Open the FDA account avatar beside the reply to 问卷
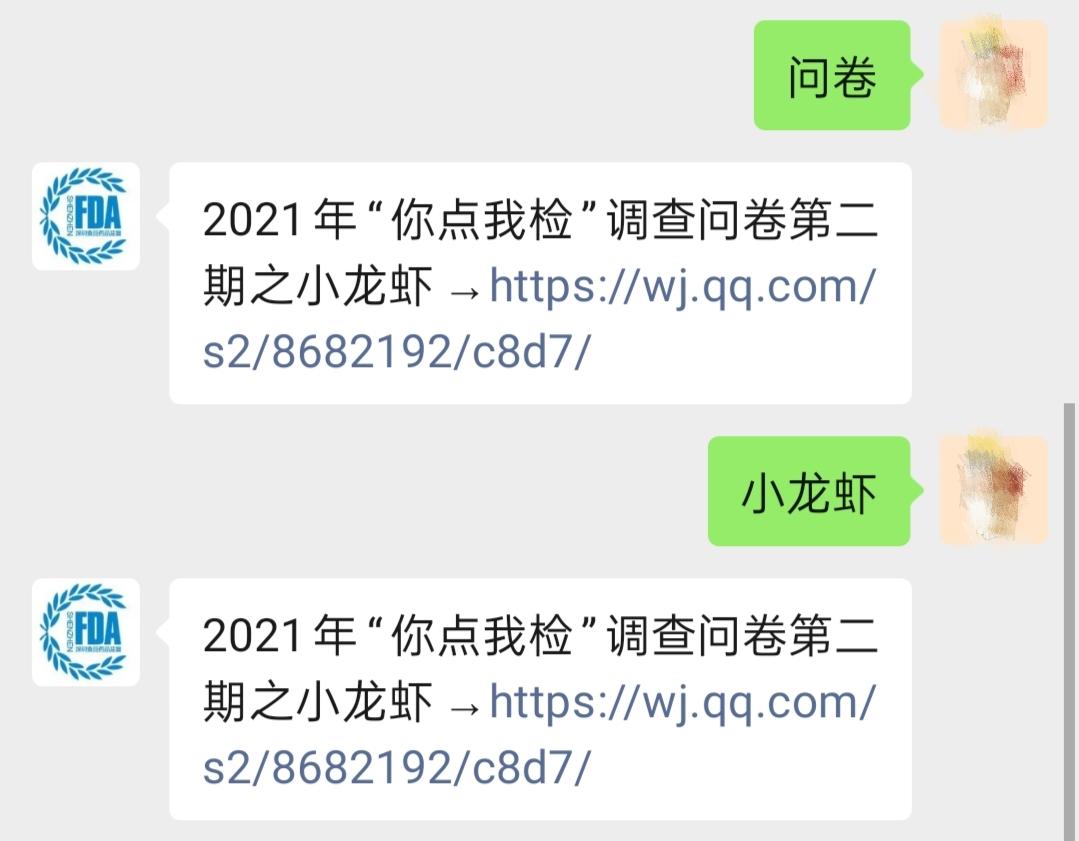 pyautogui.click(x=86, y=217)
